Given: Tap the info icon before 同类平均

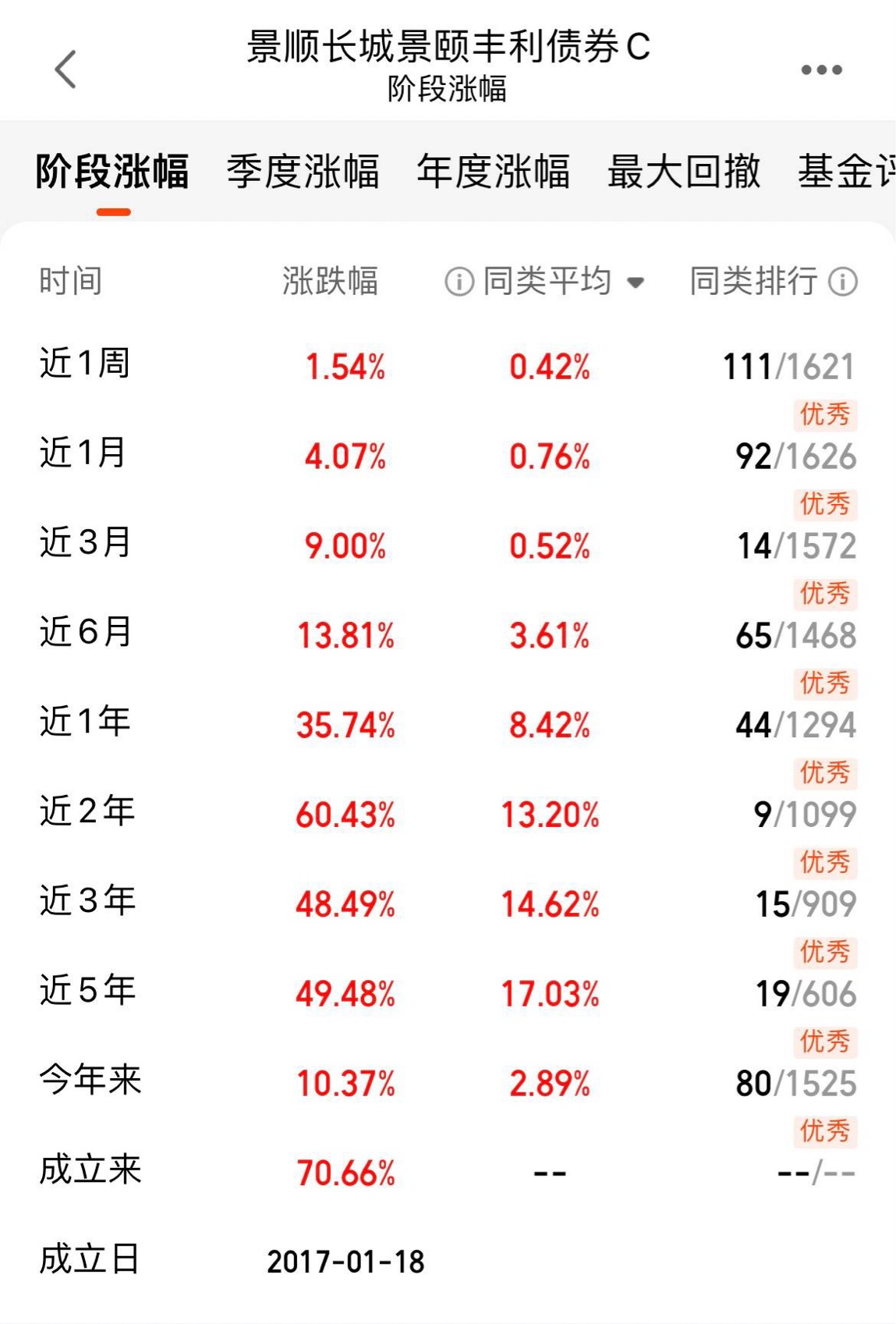Looking at the screenshot, I should [x=459, y=282].
